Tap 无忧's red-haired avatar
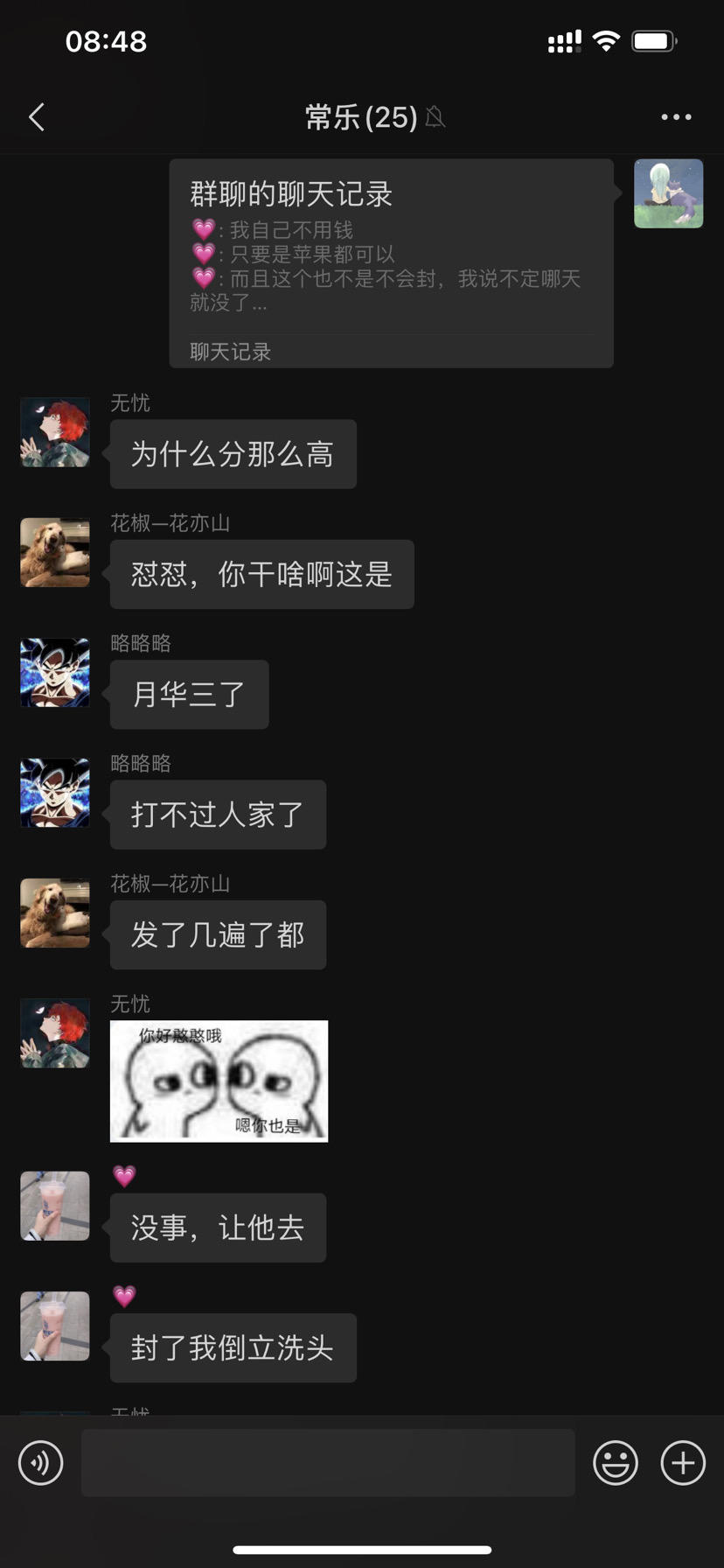 [54, 431]
